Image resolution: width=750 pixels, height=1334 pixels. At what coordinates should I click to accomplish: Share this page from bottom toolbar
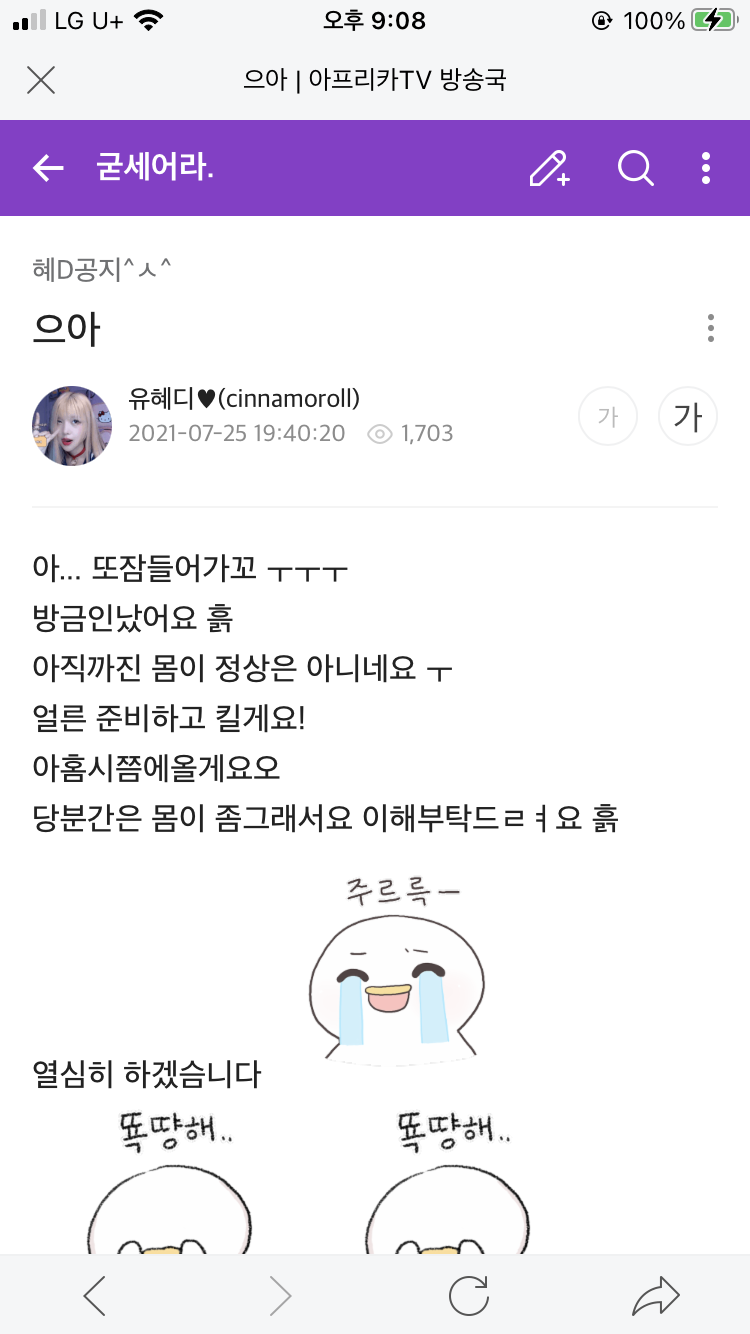click(656, 1296)
